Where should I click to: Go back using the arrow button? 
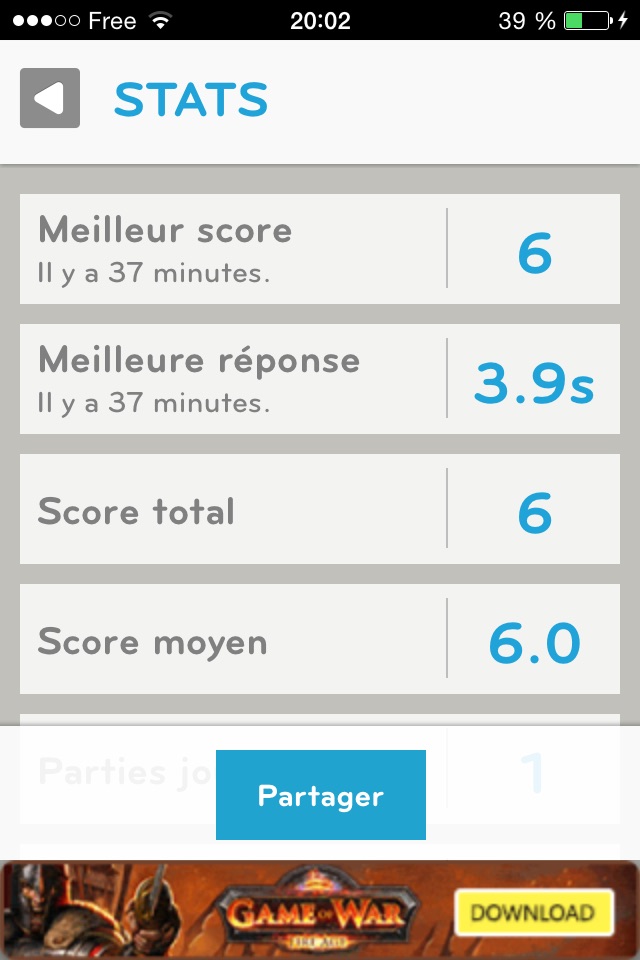coord(49,98)
